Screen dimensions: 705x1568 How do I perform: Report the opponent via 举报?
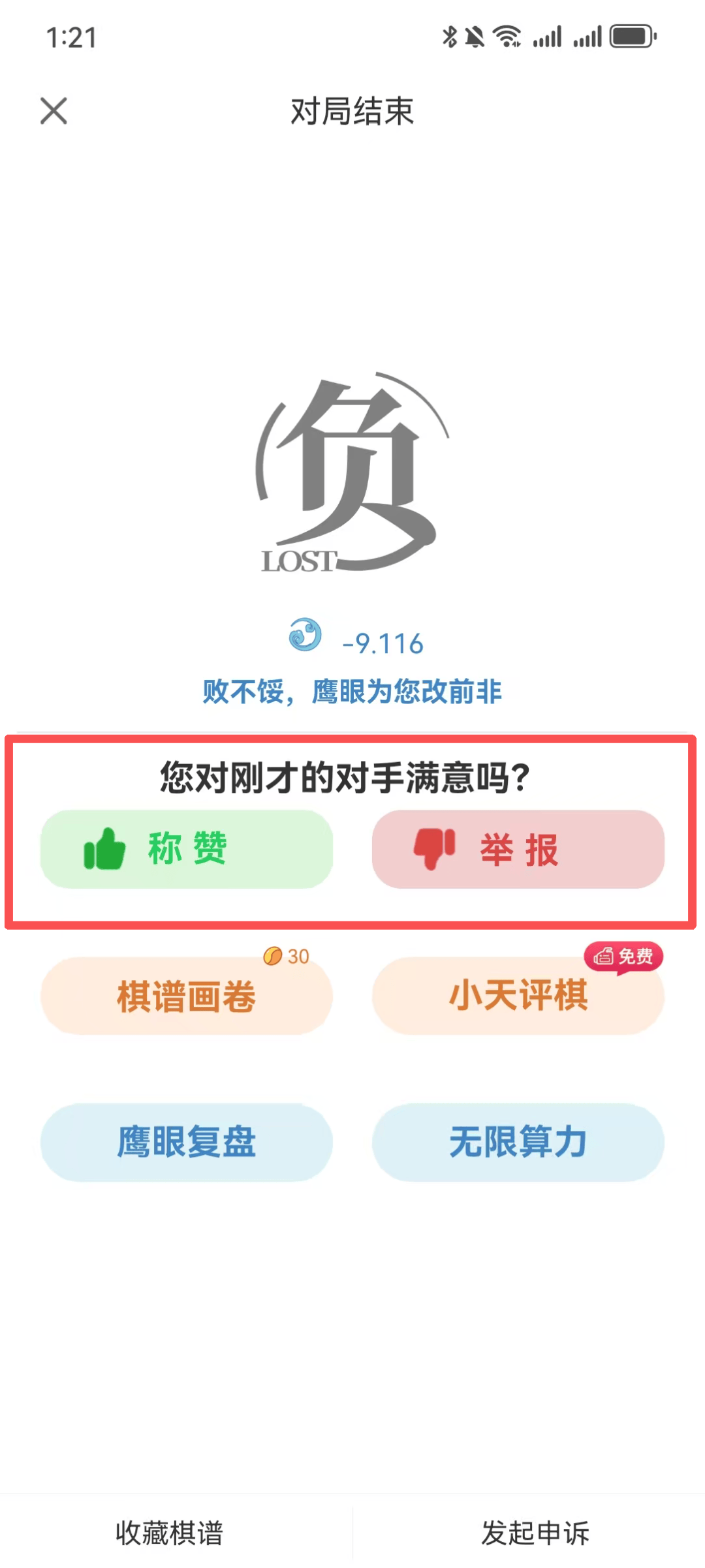tap(518, 849)
